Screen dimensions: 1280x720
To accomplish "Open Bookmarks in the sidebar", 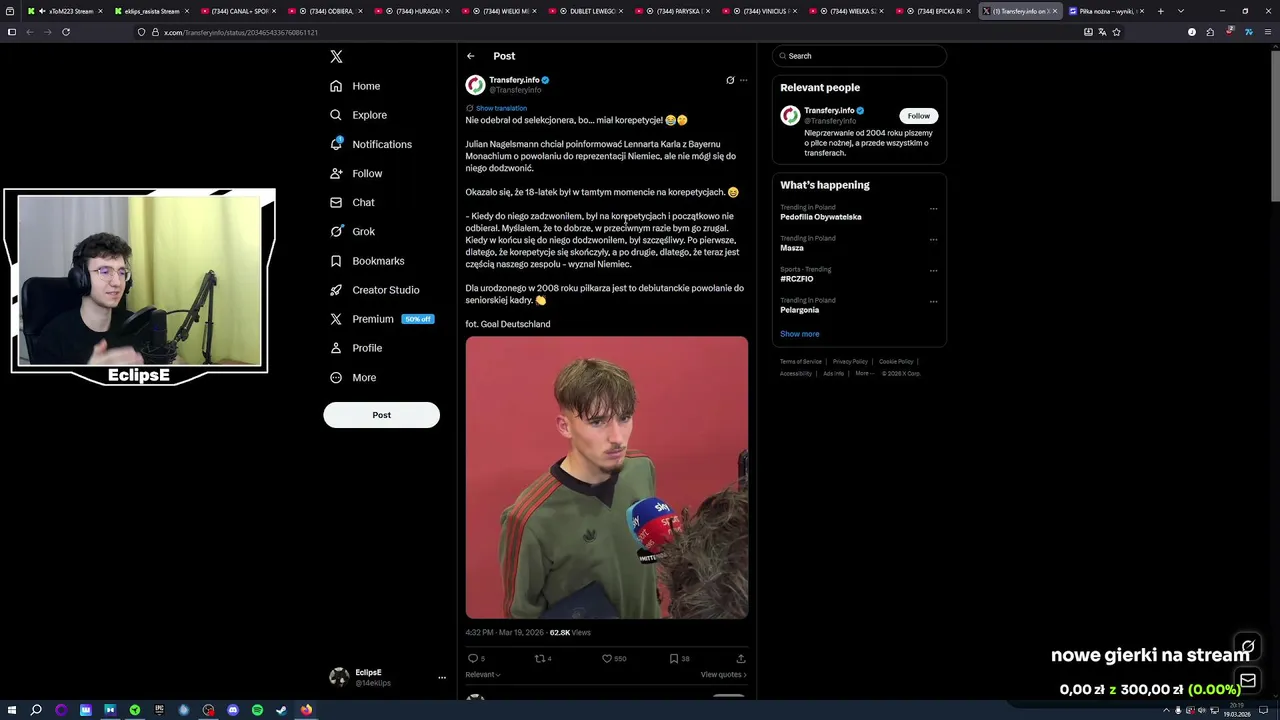I will (x=377, y=261).
